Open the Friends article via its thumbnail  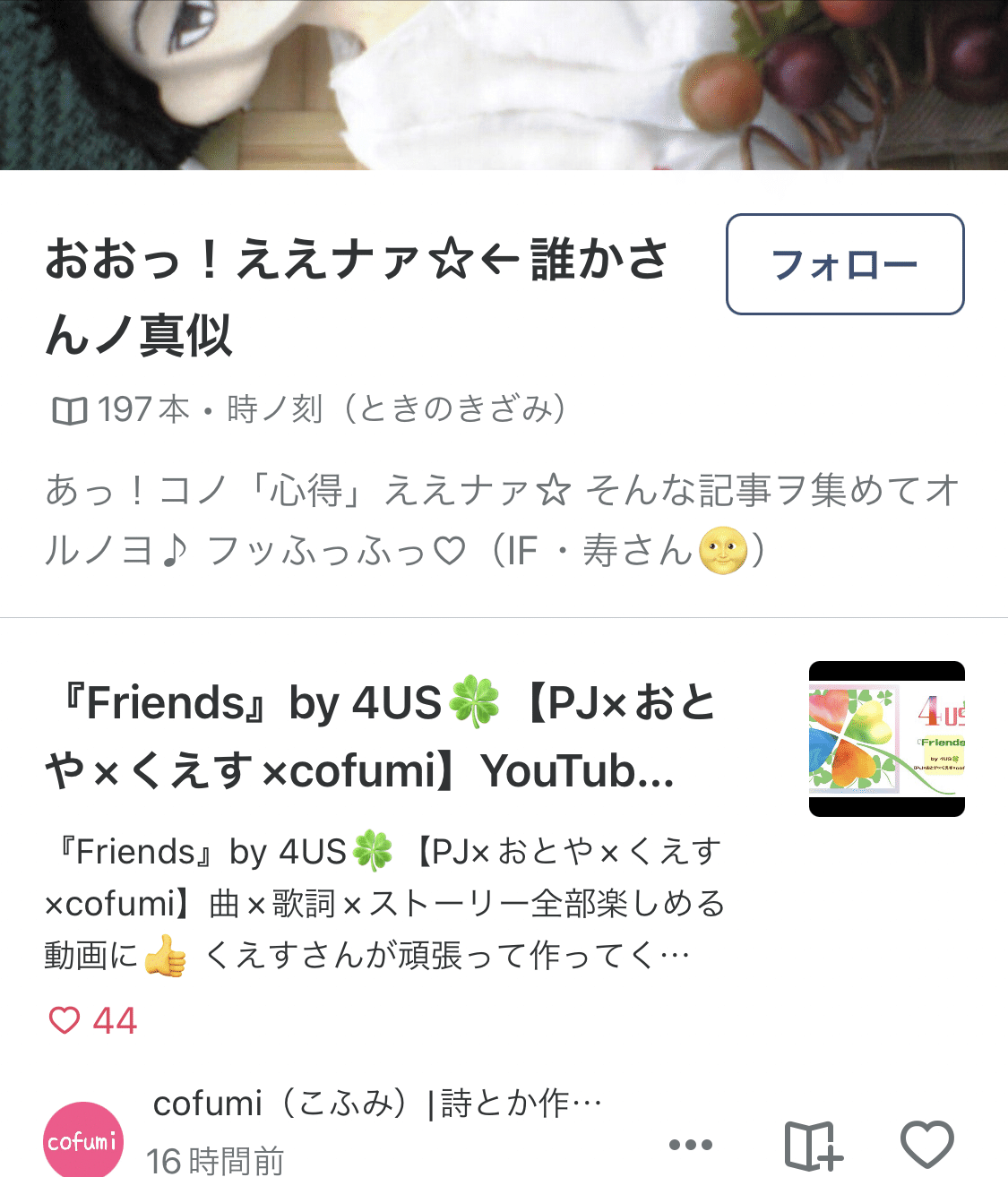(x=886, y=739)
